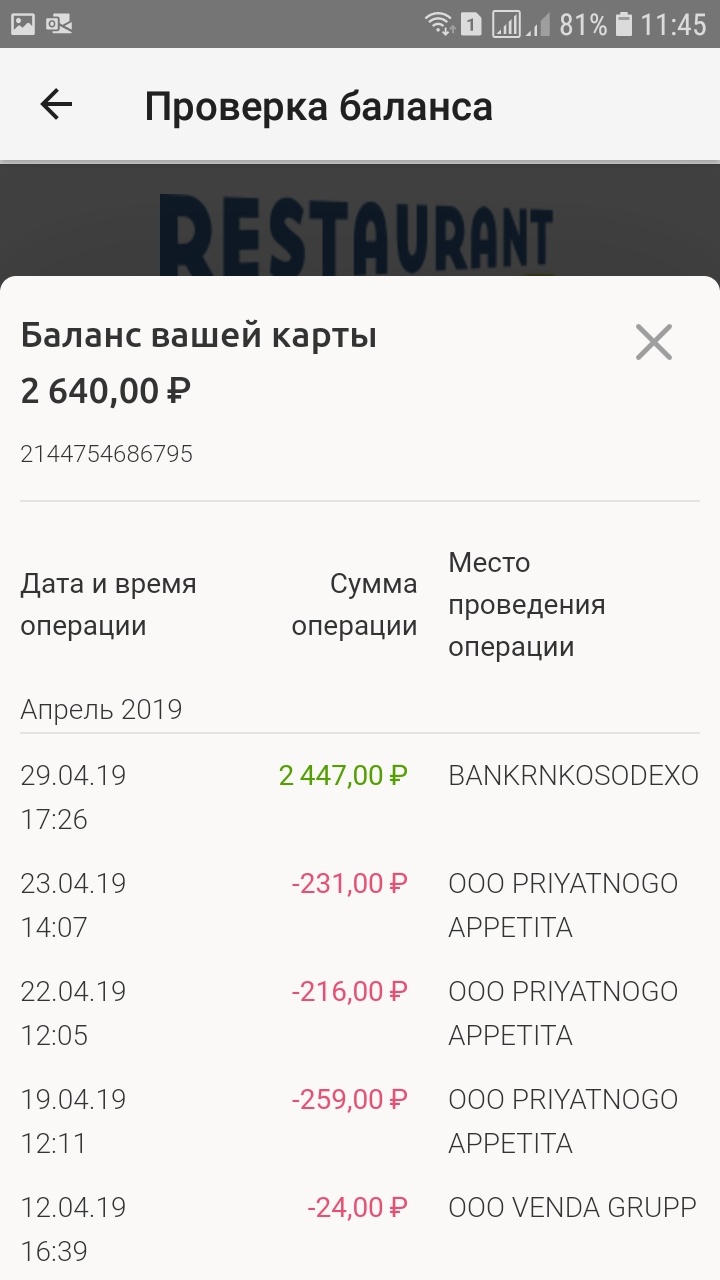Image resolution: width=720 pixels, height=1280 pixels.
Task: Go back from Проверка баланса screen
Action: [56, 105]
